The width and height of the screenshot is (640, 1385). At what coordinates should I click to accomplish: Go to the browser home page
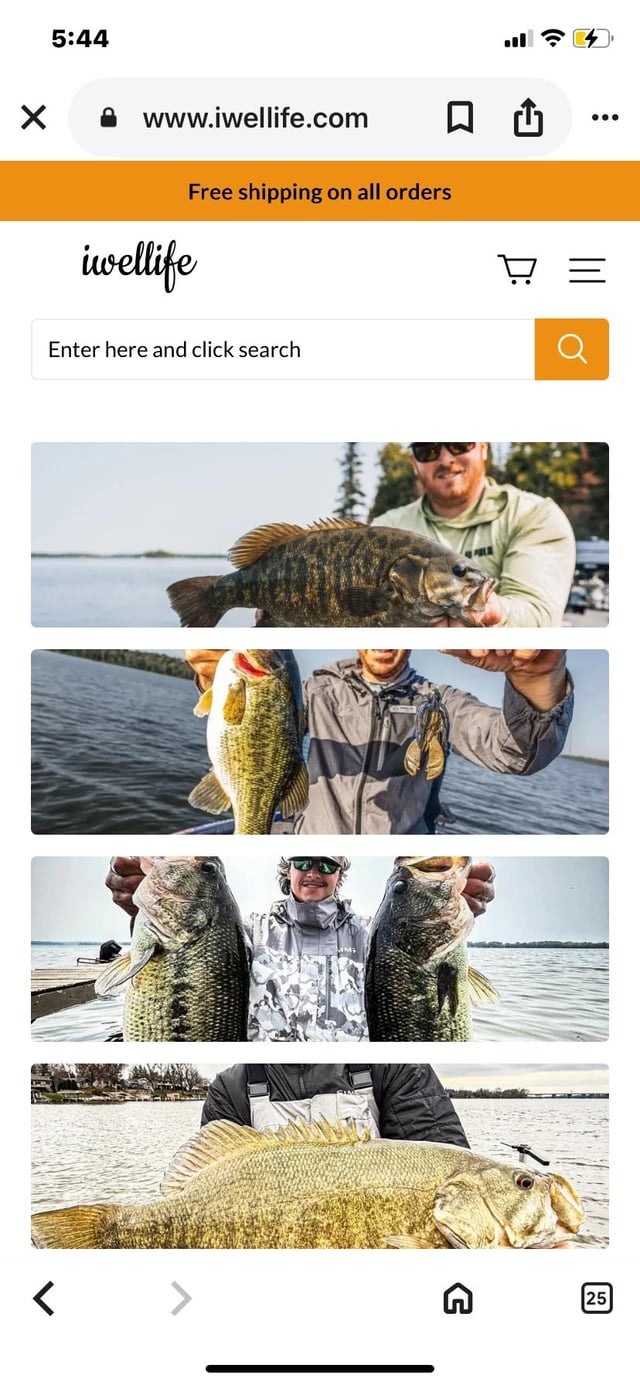458,1298
